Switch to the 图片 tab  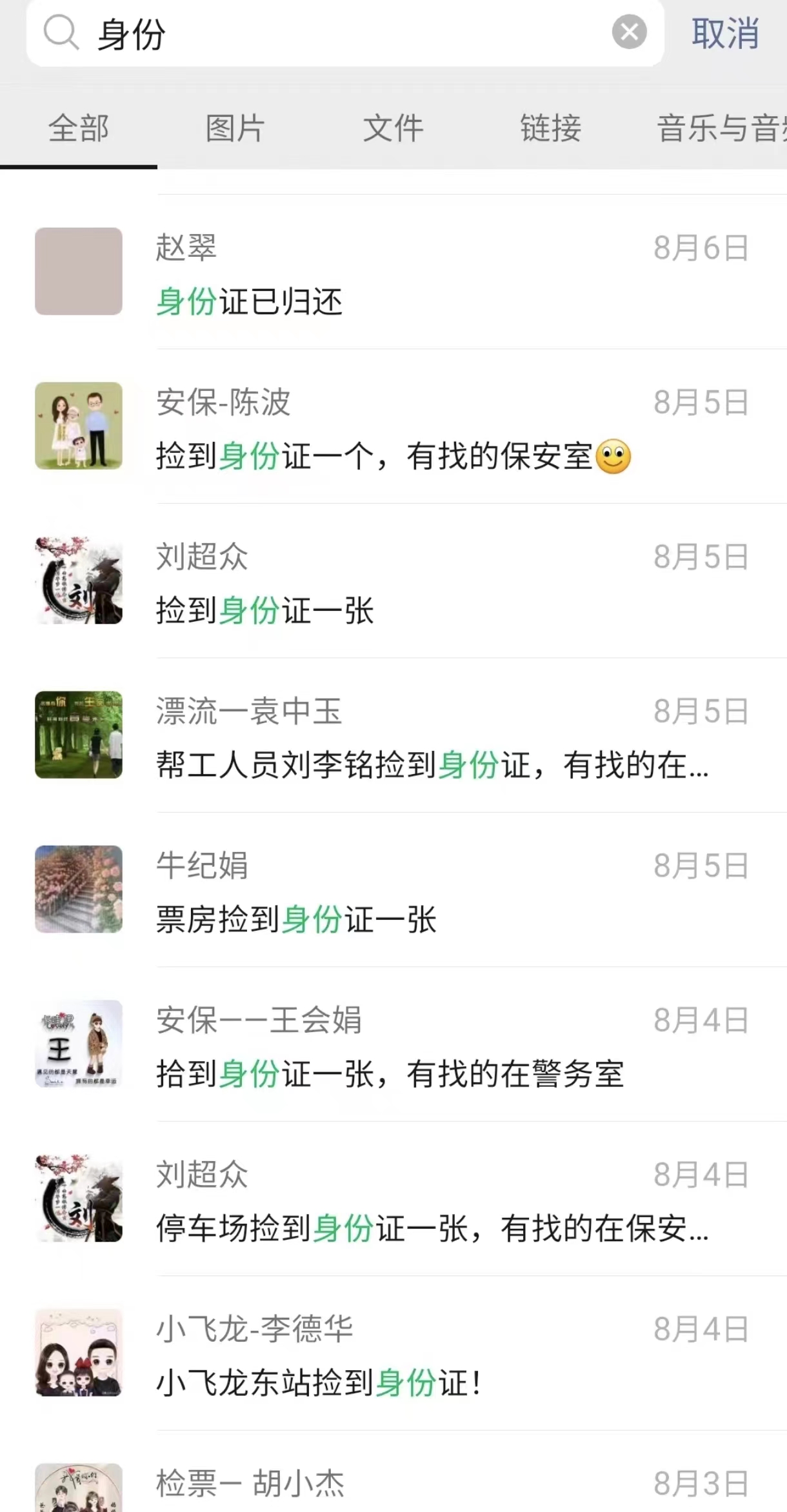(235, 128)
